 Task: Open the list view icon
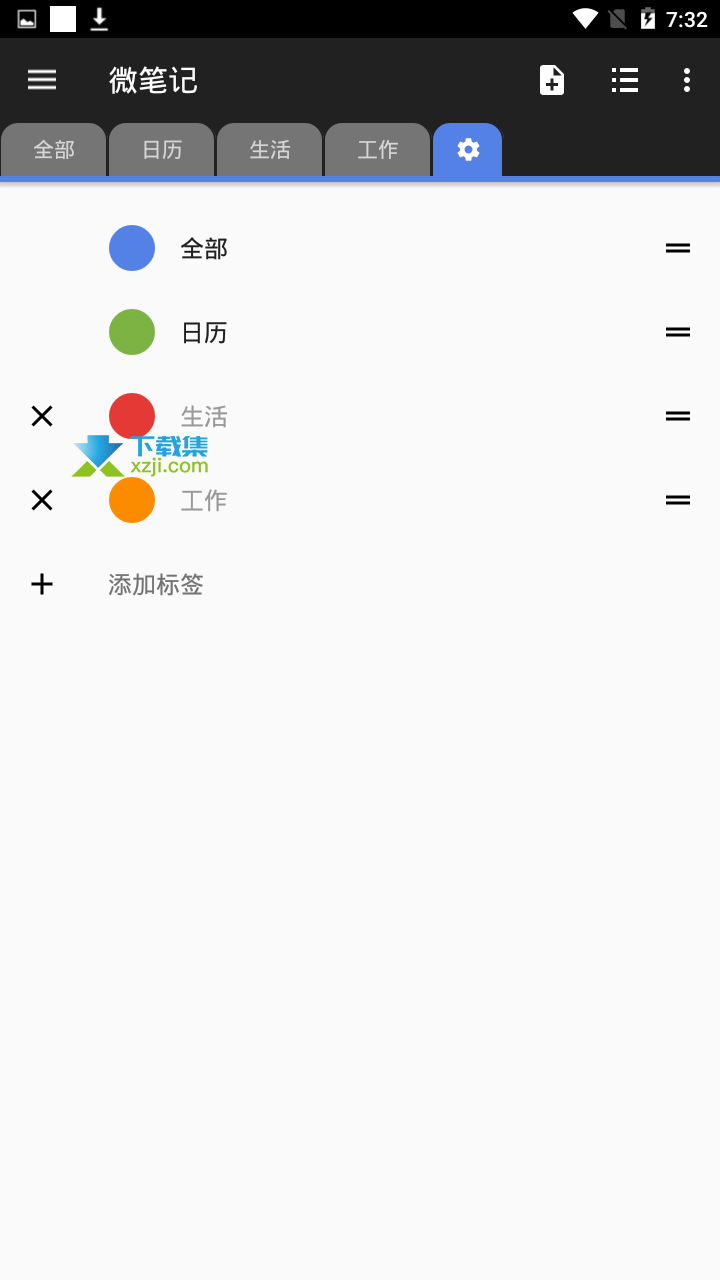pos(625,80)
